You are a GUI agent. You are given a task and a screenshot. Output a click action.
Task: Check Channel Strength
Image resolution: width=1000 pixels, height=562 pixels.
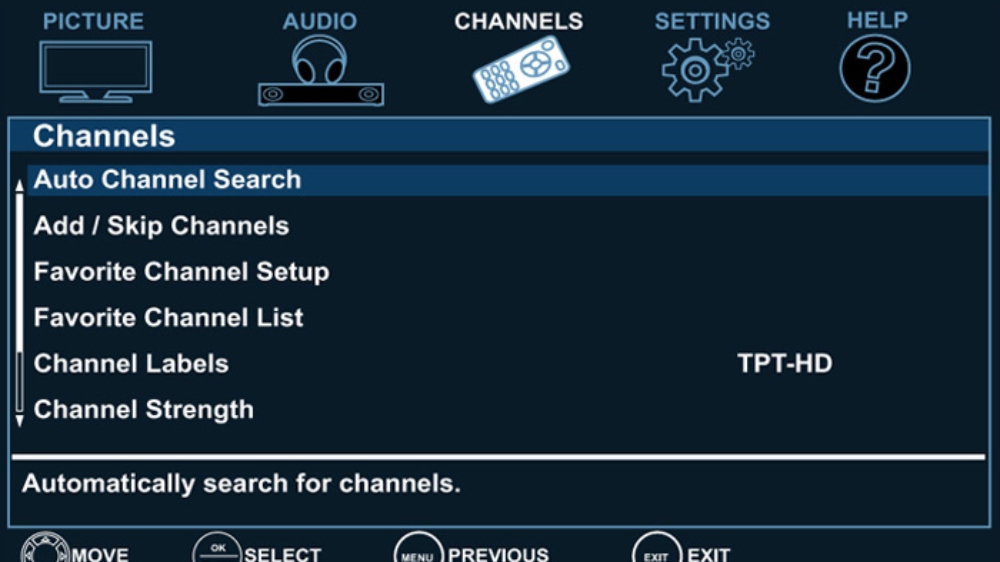(143, 410)
